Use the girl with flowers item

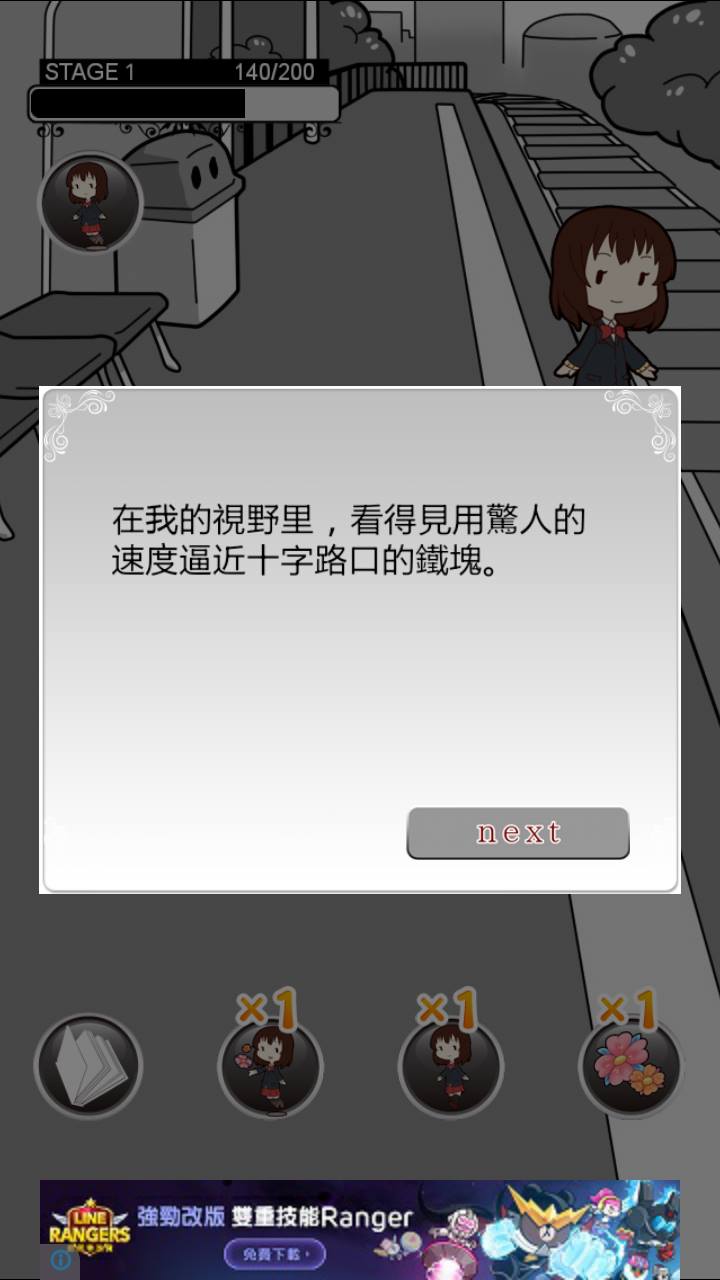click(270, 1066)
